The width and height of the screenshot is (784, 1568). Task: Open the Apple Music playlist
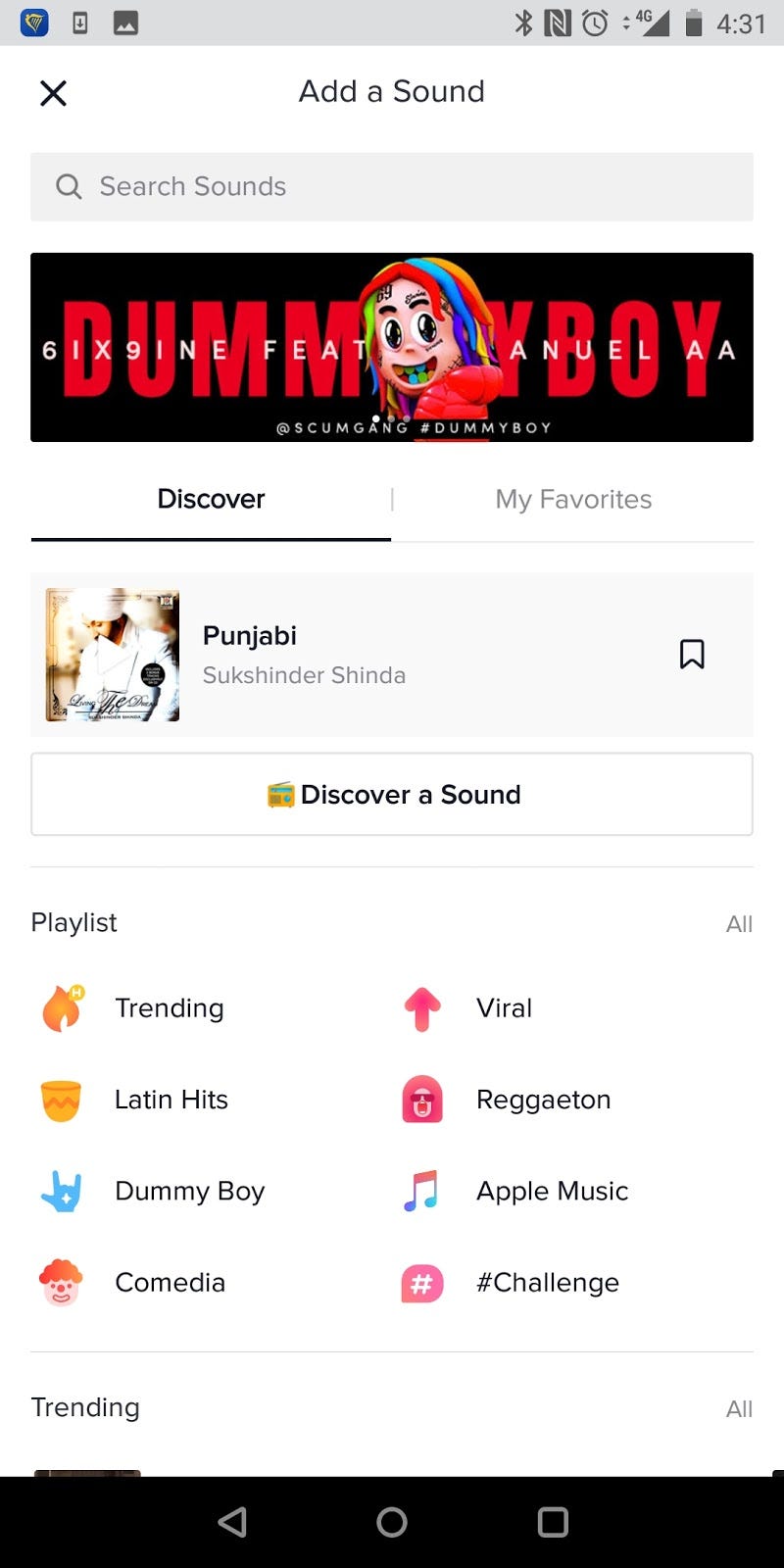coord(552,1191)
